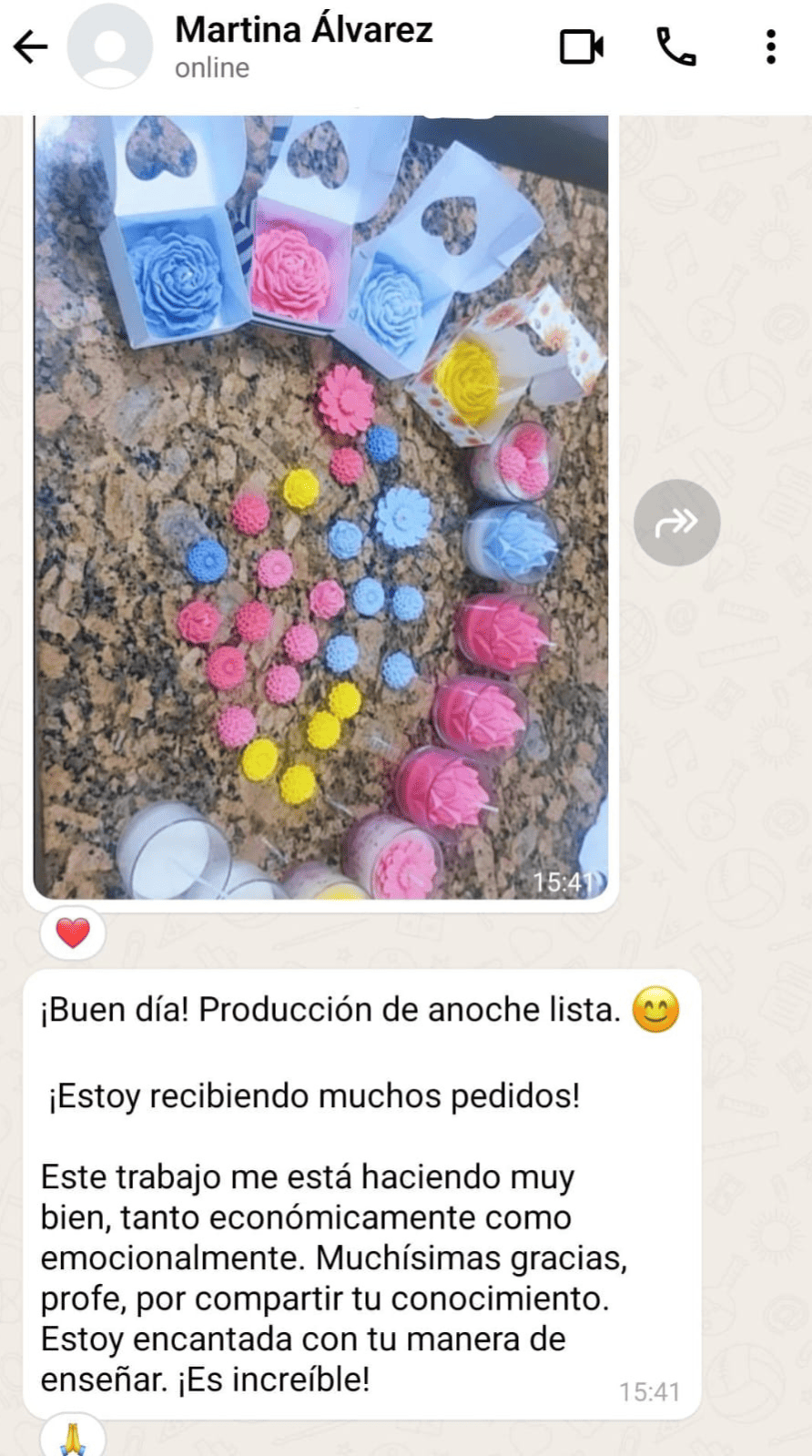The height and width of the screenshot is (1456, 812).
Task: Start a video call with Martina
Action: click(581, 46)
